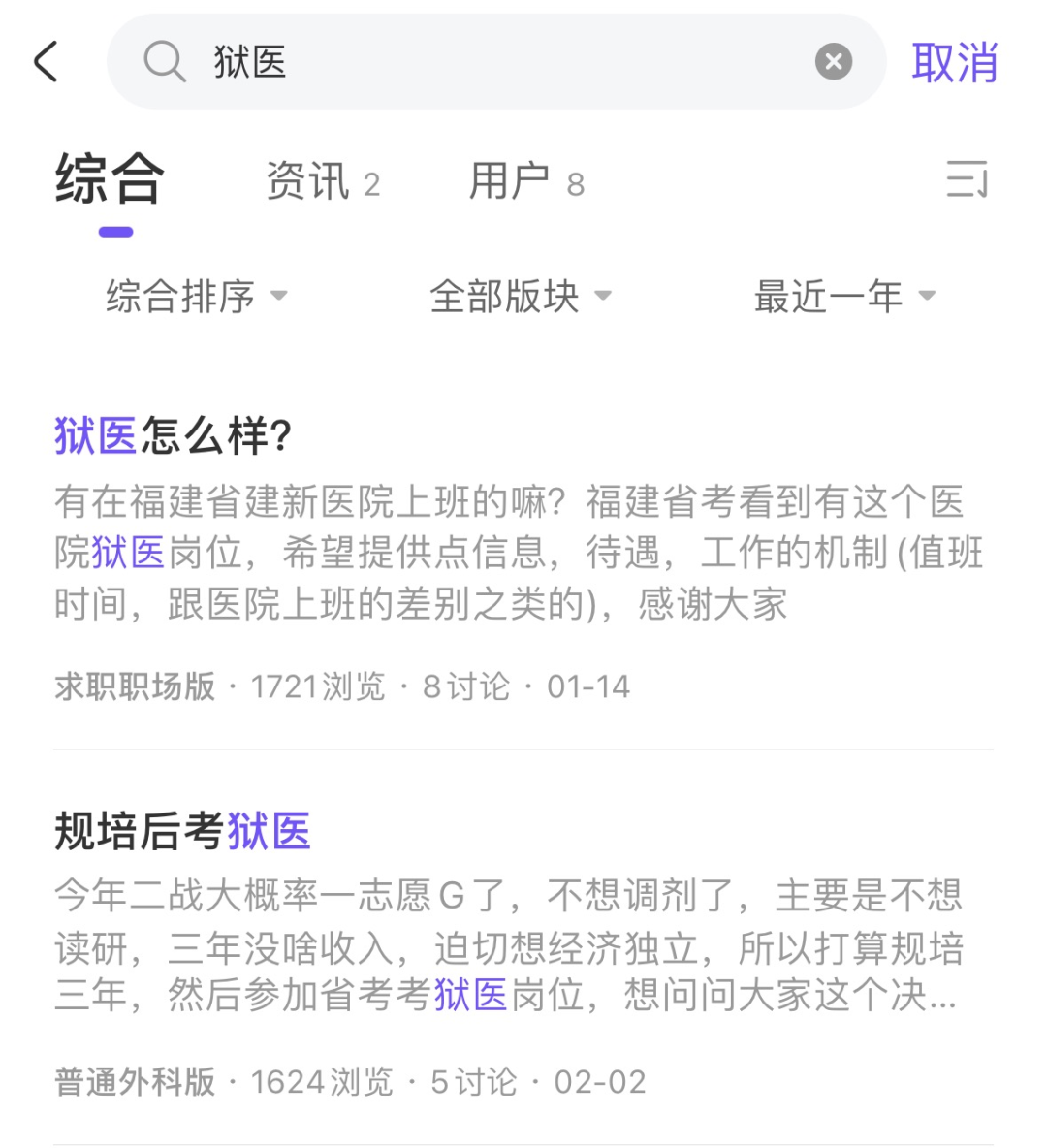This screenshot has height=1148, width=1047.
Task: Cancel the search via 取消
Action: [954, 63]
